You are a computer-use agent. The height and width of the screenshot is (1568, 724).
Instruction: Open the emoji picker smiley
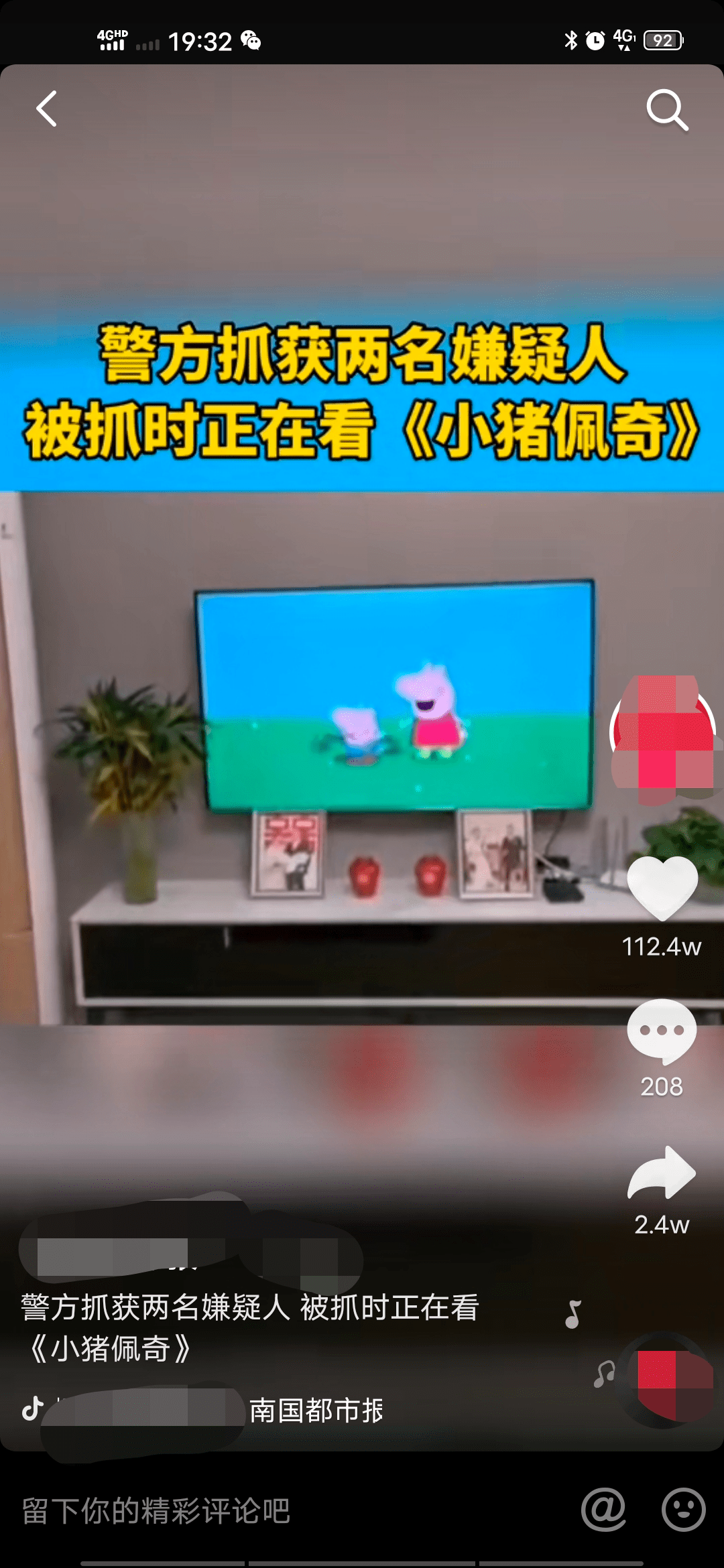(683, 1510)
